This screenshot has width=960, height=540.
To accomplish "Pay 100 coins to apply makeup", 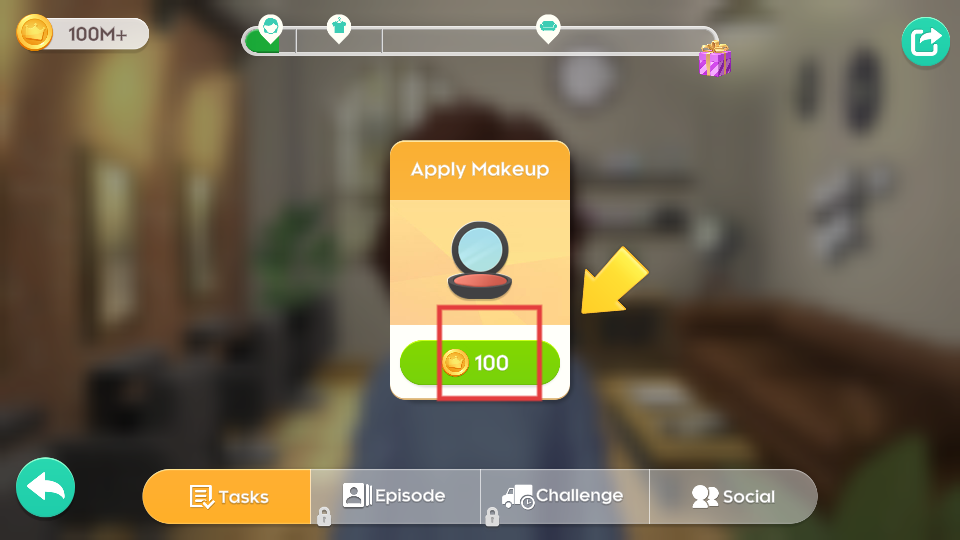I will point(480,362).
